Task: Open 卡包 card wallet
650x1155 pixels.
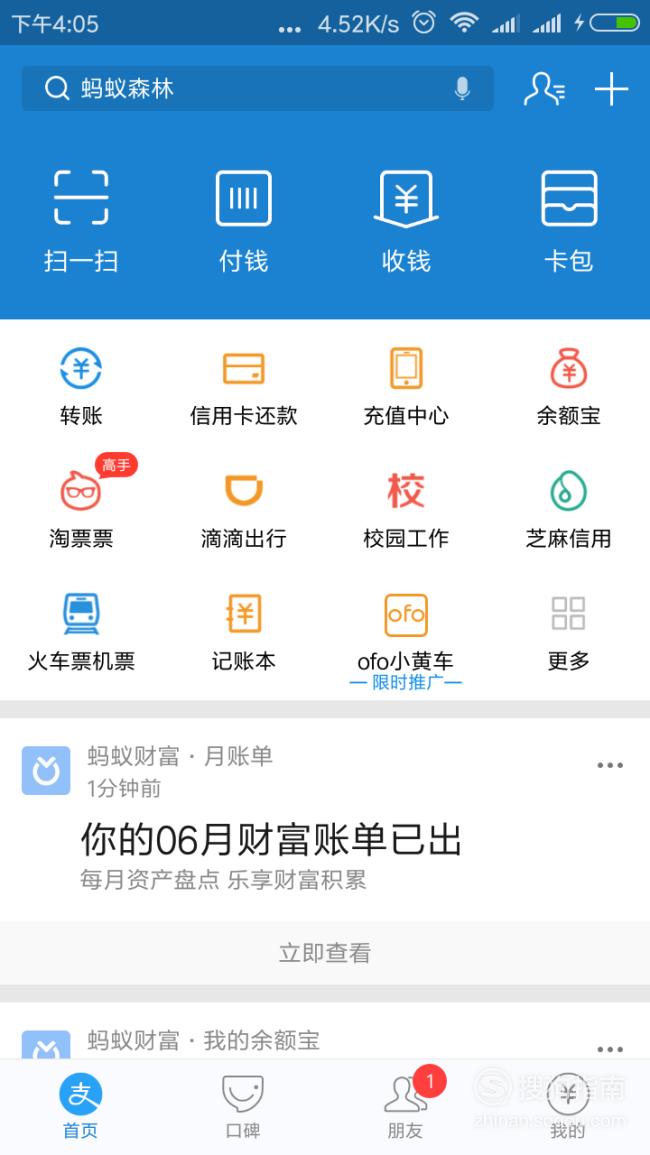Action: (x=569, y=221)
